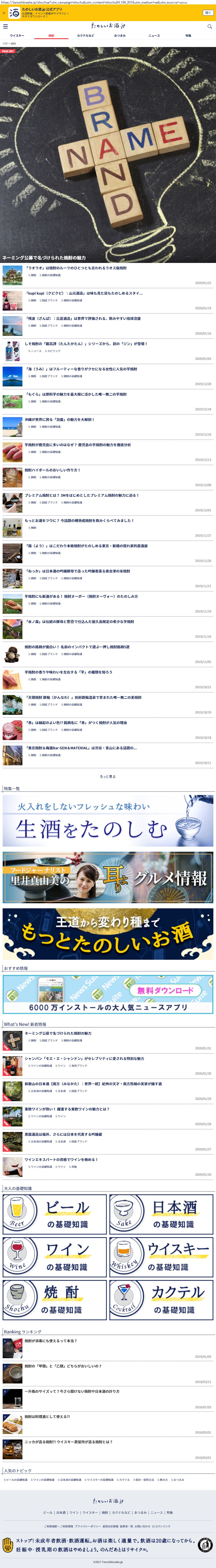Go to the ニュース tab
This screenshot has width=216, height=1568.
coord(154,36)
